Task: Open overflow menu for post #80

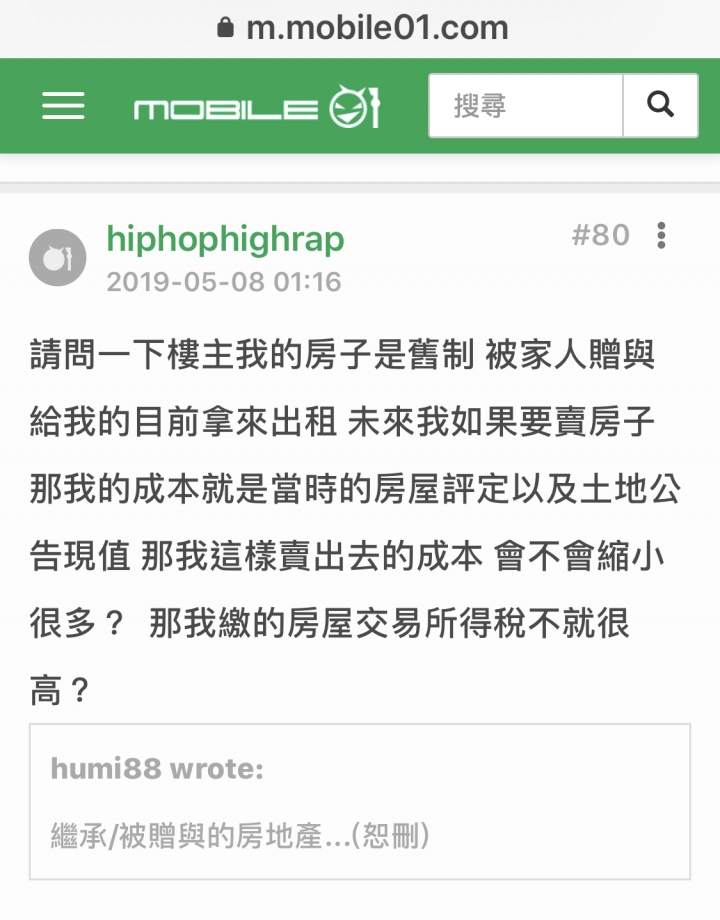Action: pos(661,236)
